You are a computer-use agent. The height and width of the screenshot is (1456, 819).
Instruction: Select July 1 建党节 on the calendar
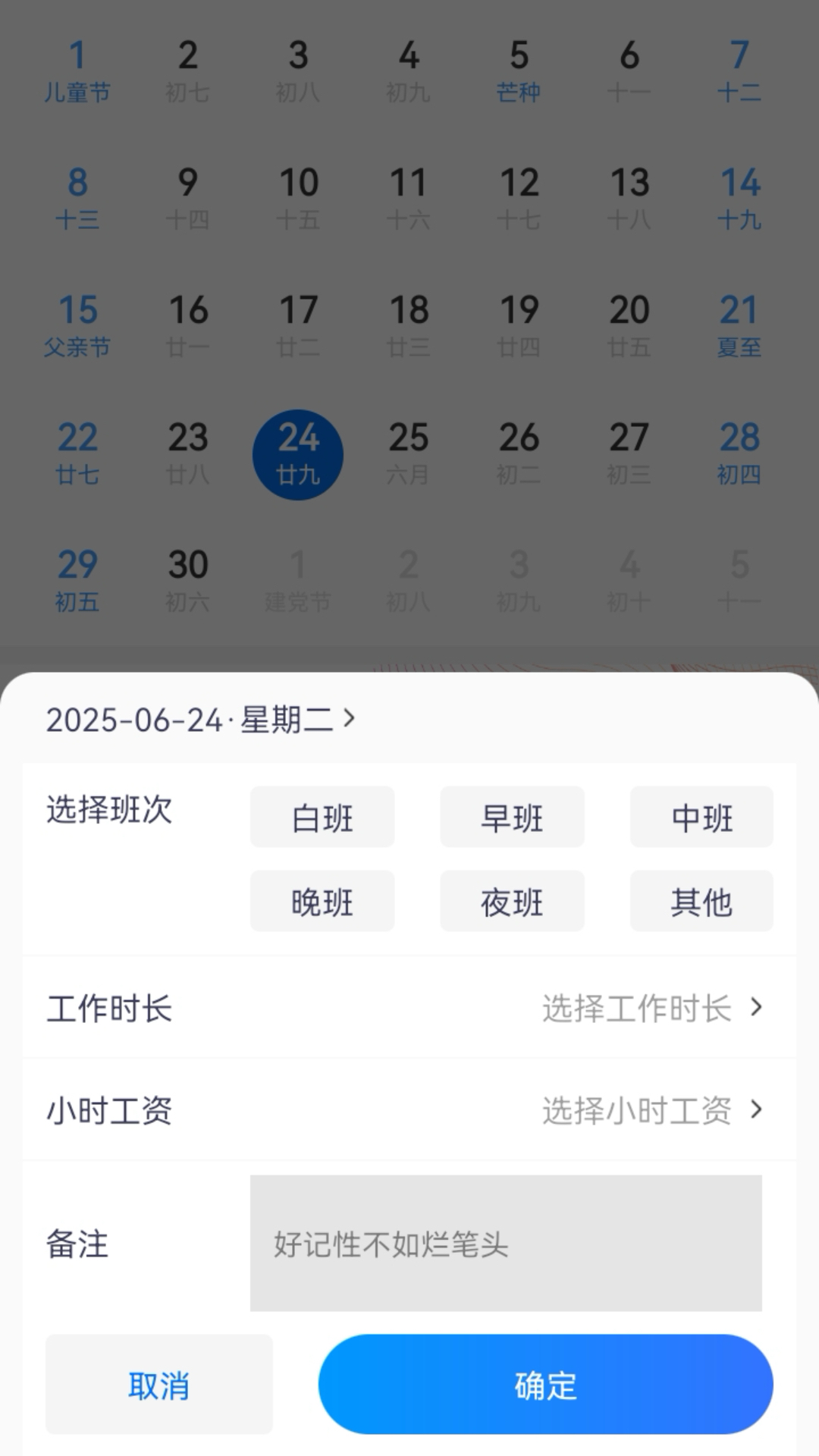tap(299, 580)
